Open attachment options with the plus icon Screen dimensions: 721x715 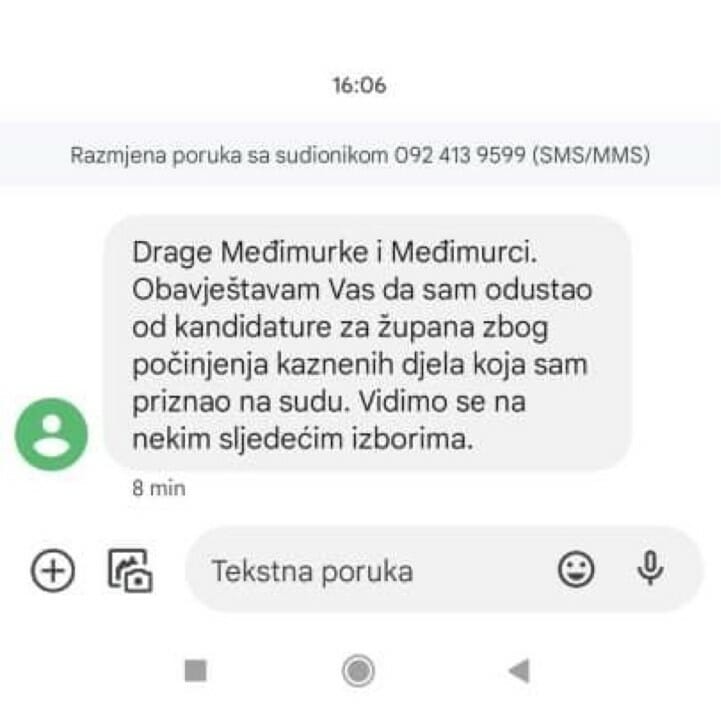pyautogui.click(x=53, y=571)
